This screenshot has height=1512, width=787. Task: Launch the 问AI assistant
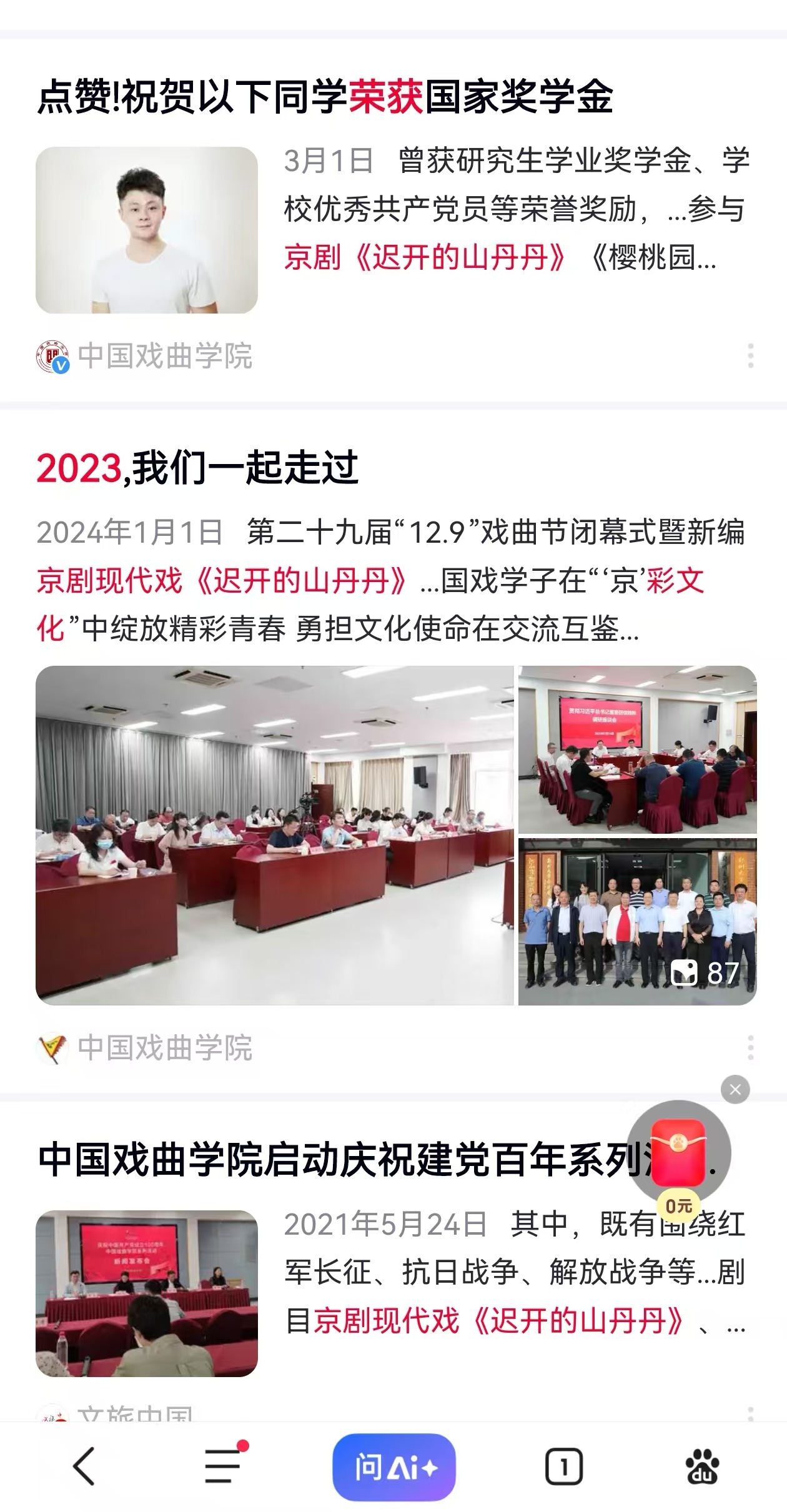[393, 1463]
